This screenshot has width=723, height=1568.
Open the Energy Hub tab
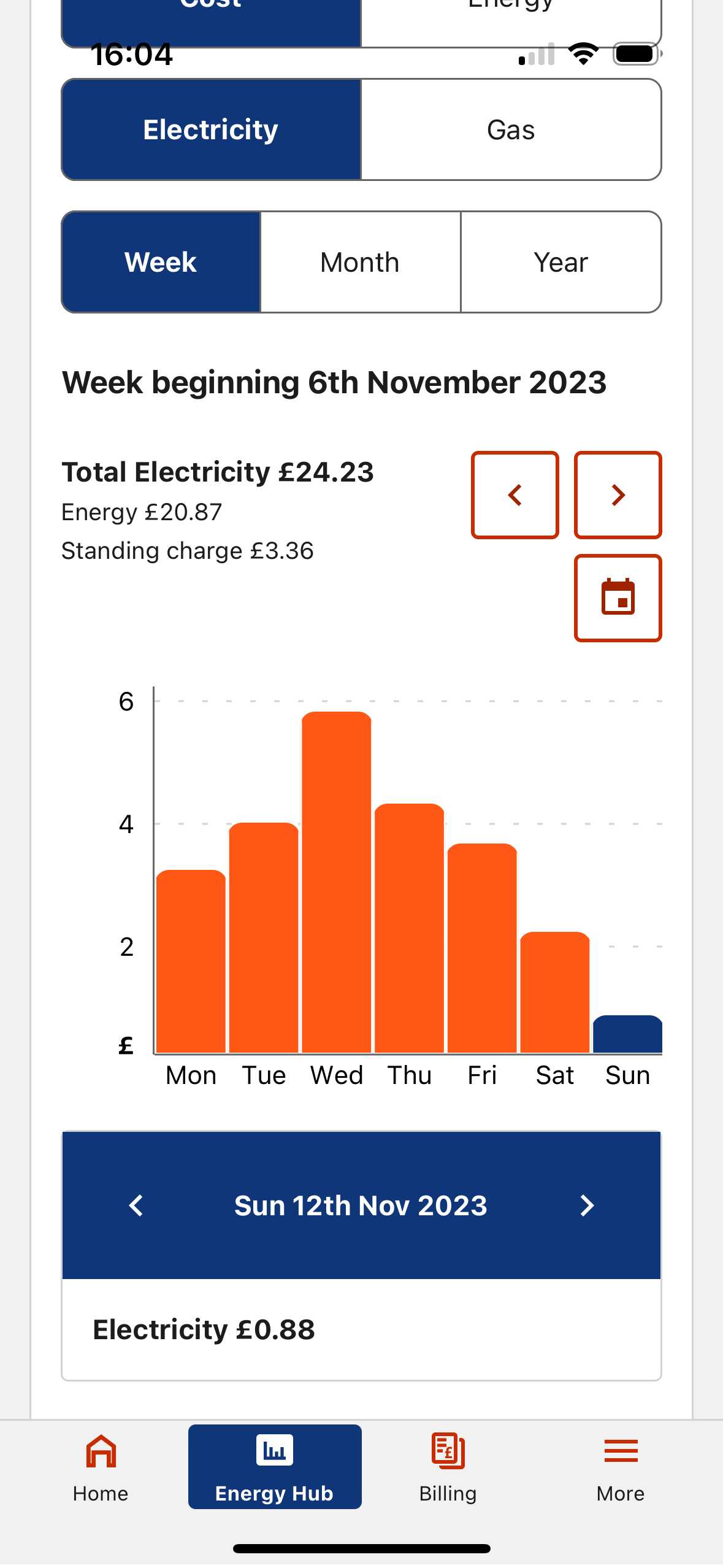coord(275,1467)
